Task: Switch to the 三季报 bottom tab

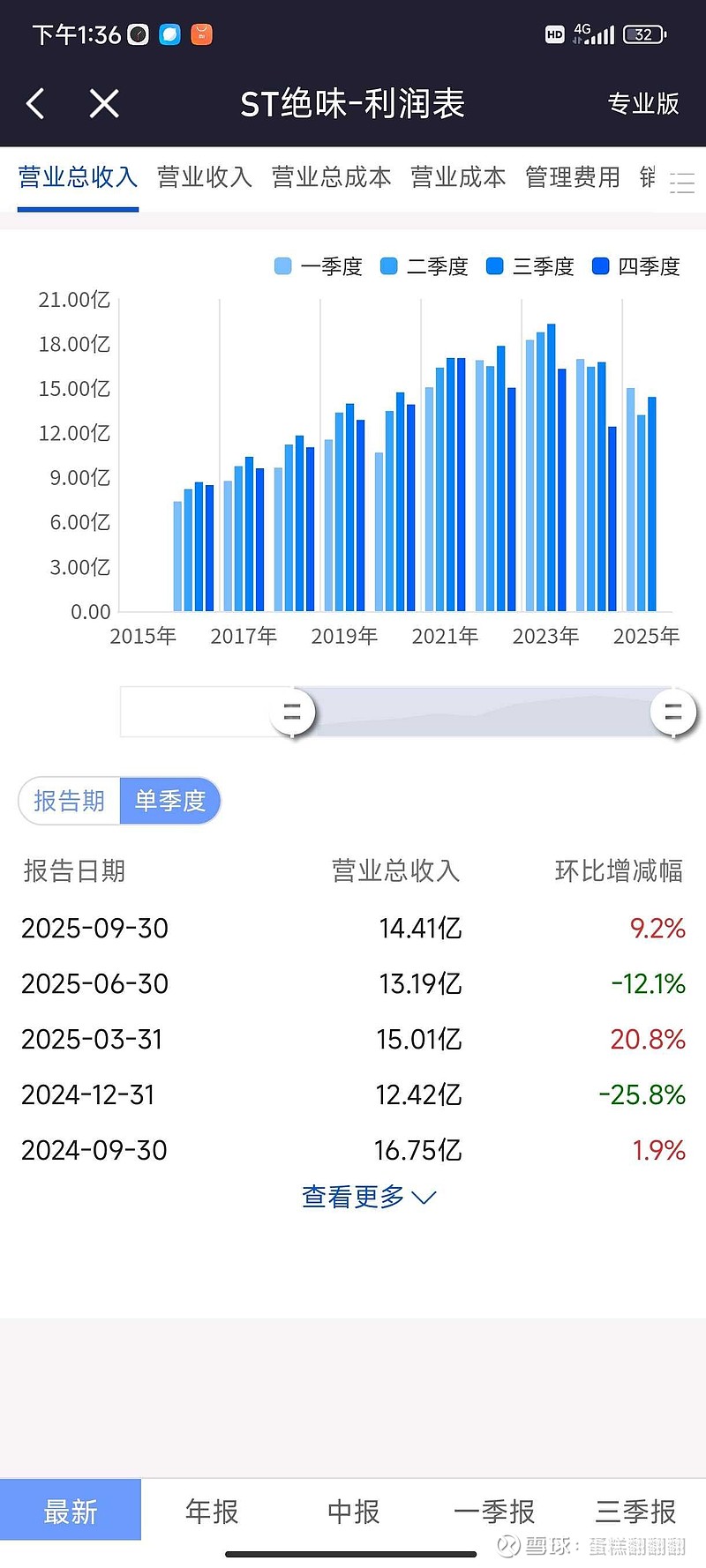Action: [635, 1511]
